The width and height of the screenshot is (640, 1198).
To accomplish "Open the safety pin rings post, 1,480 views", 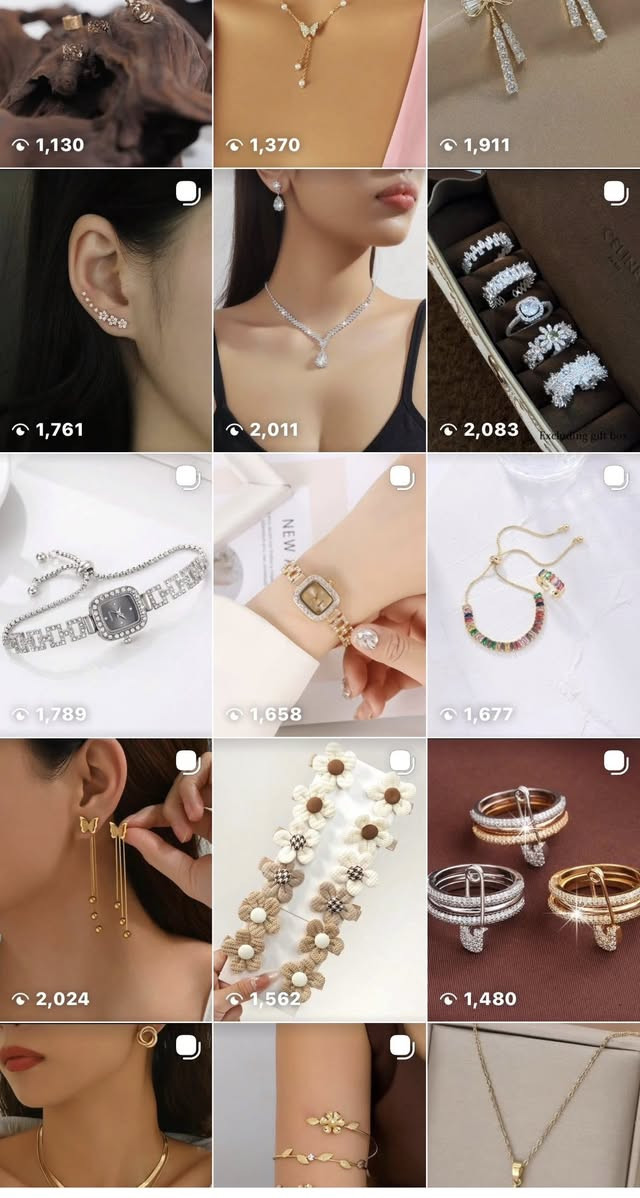I will [533, 880].
